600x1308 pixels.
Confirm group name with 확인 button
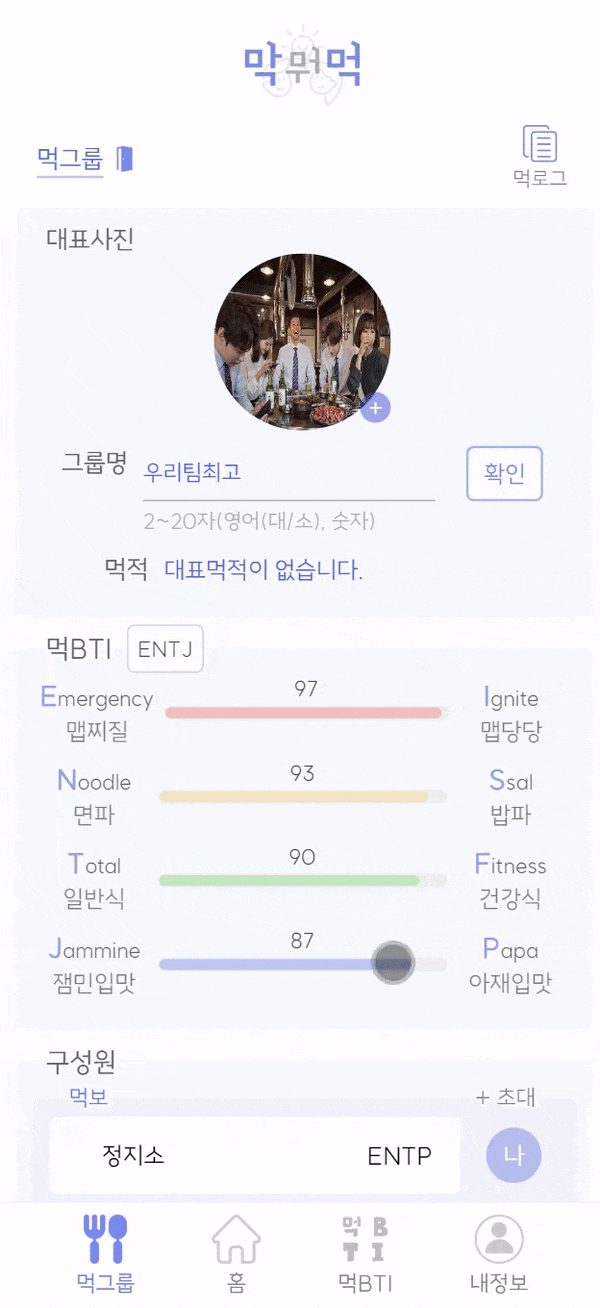click(x=504, y=473)
